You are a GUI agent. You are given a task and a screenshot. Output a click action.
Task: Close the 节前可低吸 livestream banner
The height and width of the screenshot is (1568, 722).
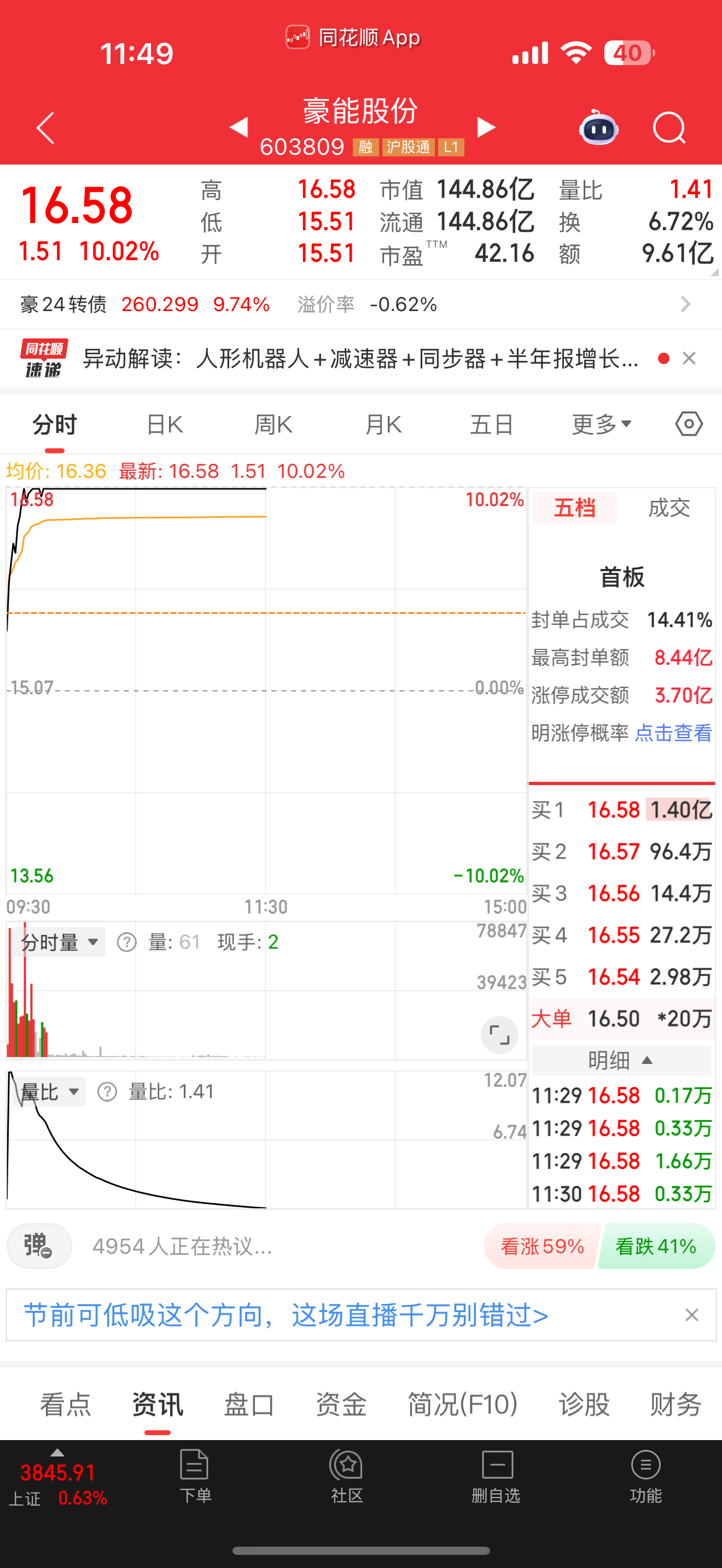691,1315
